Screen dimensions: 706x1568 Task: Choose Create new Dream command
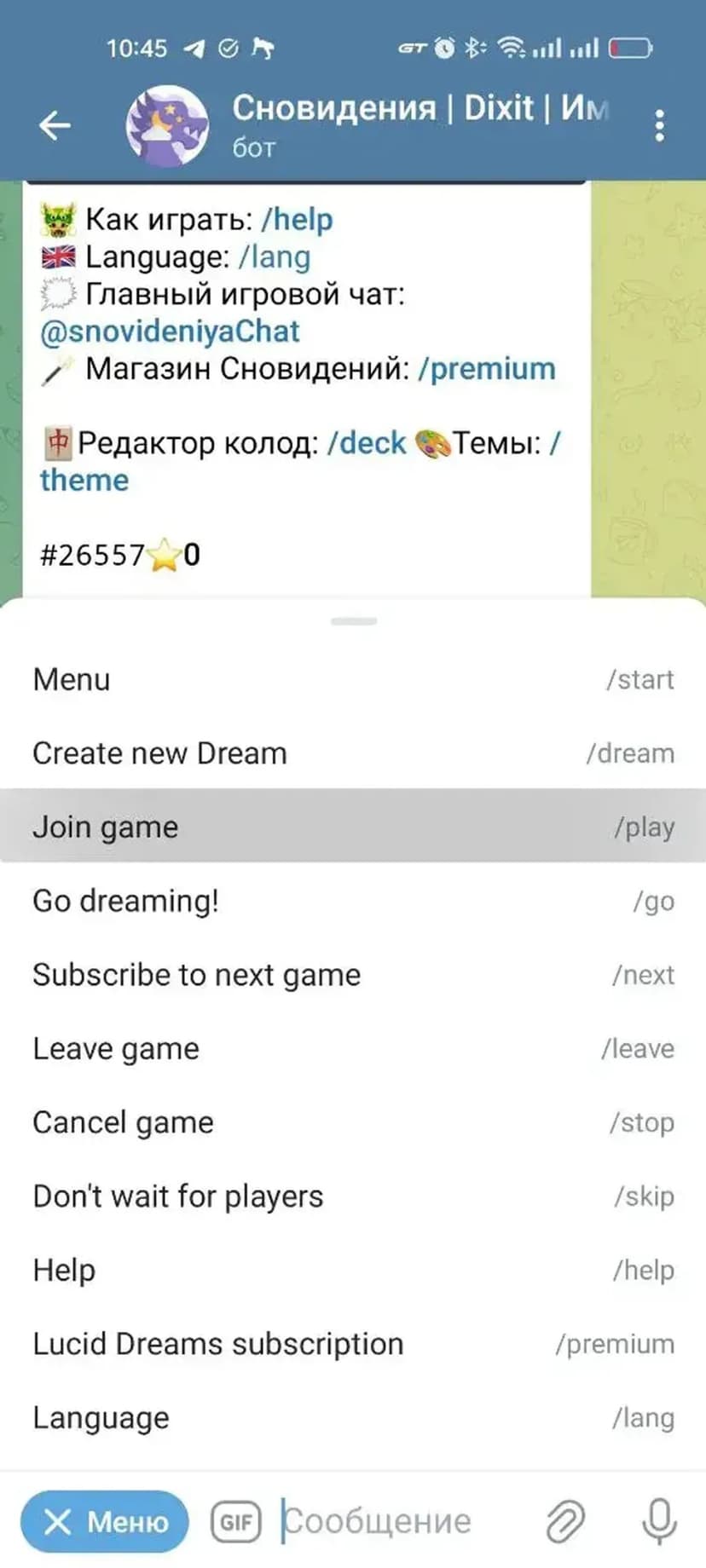click(353, 753)
